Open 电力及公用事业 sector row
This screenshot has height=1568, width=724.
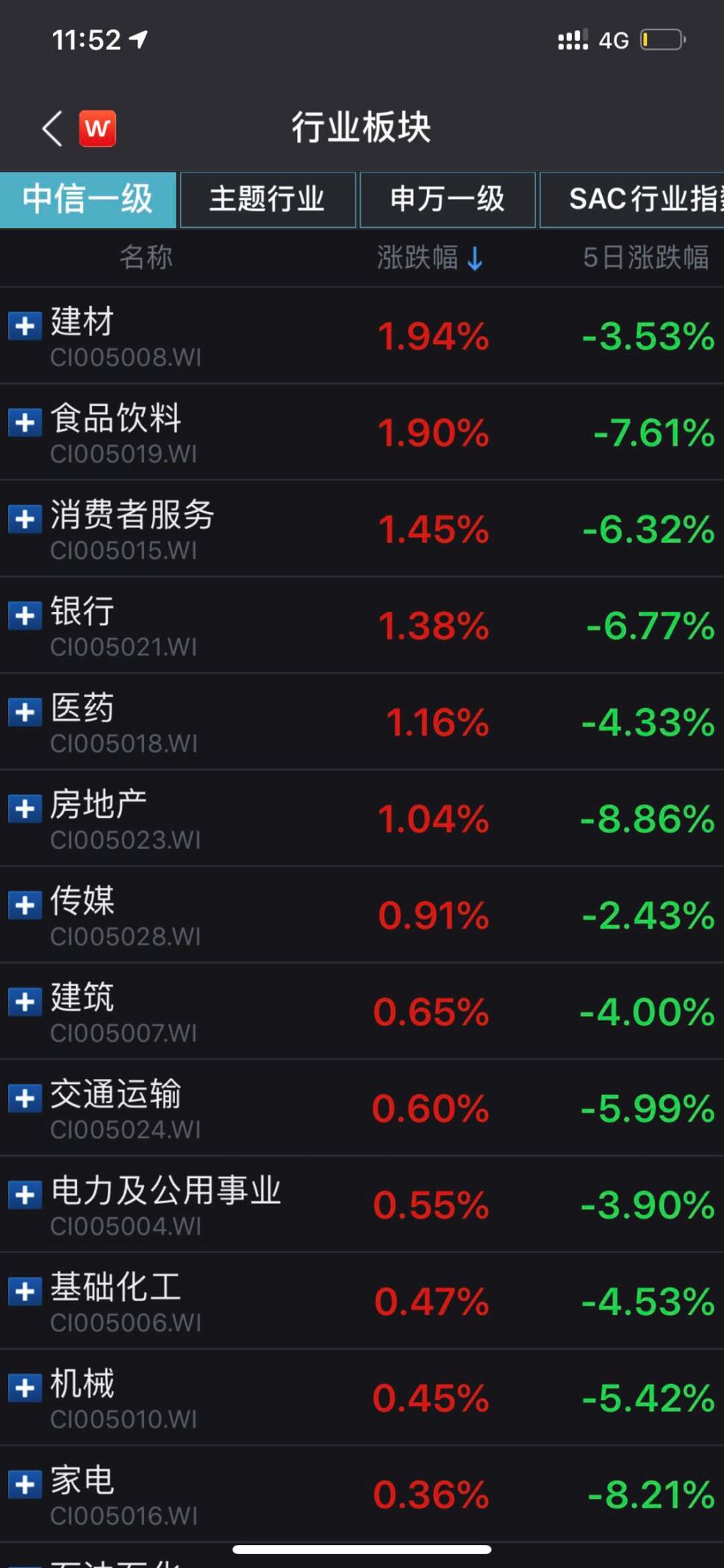pos(165,1203)
